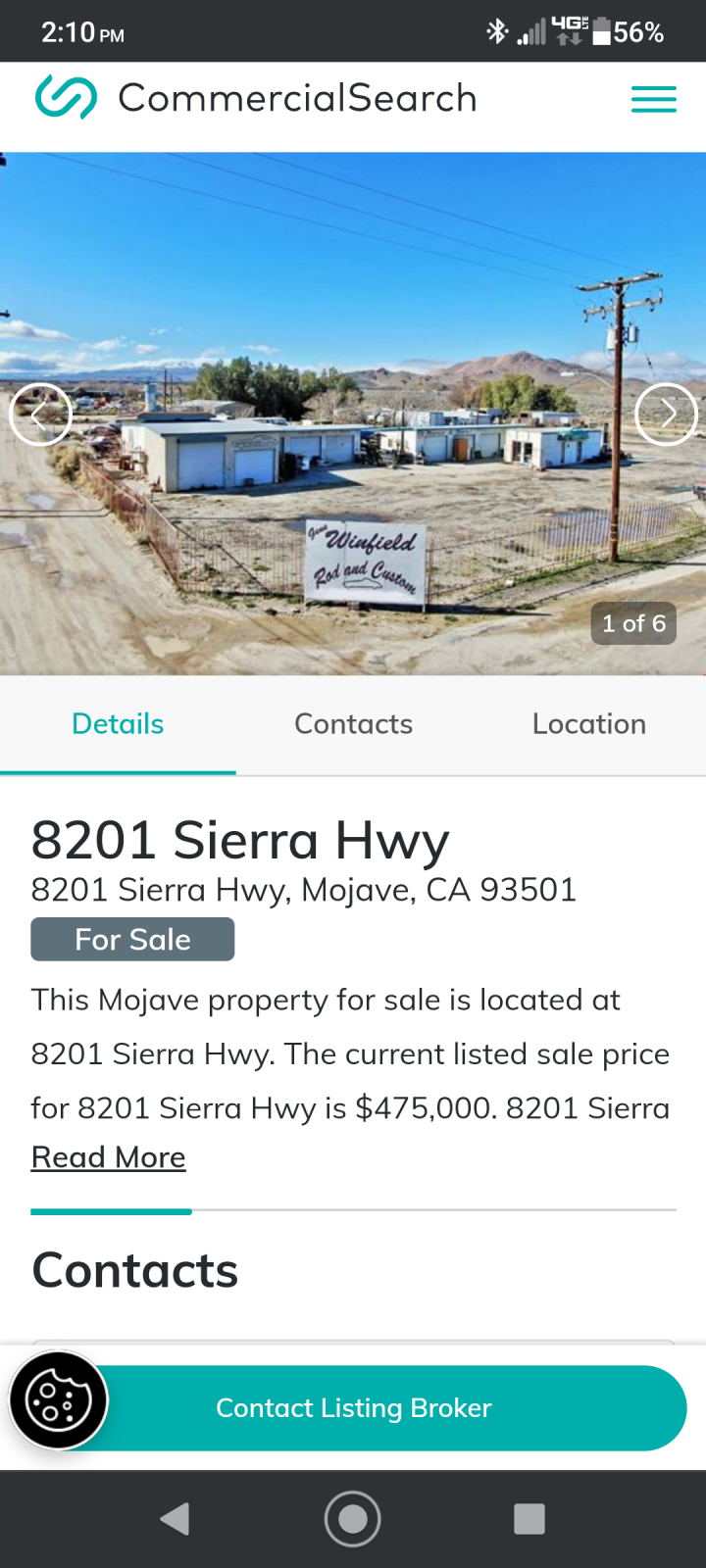Screen dimensions: 706x1568
Task: Show the next property photo
Action: click(666, 414)
